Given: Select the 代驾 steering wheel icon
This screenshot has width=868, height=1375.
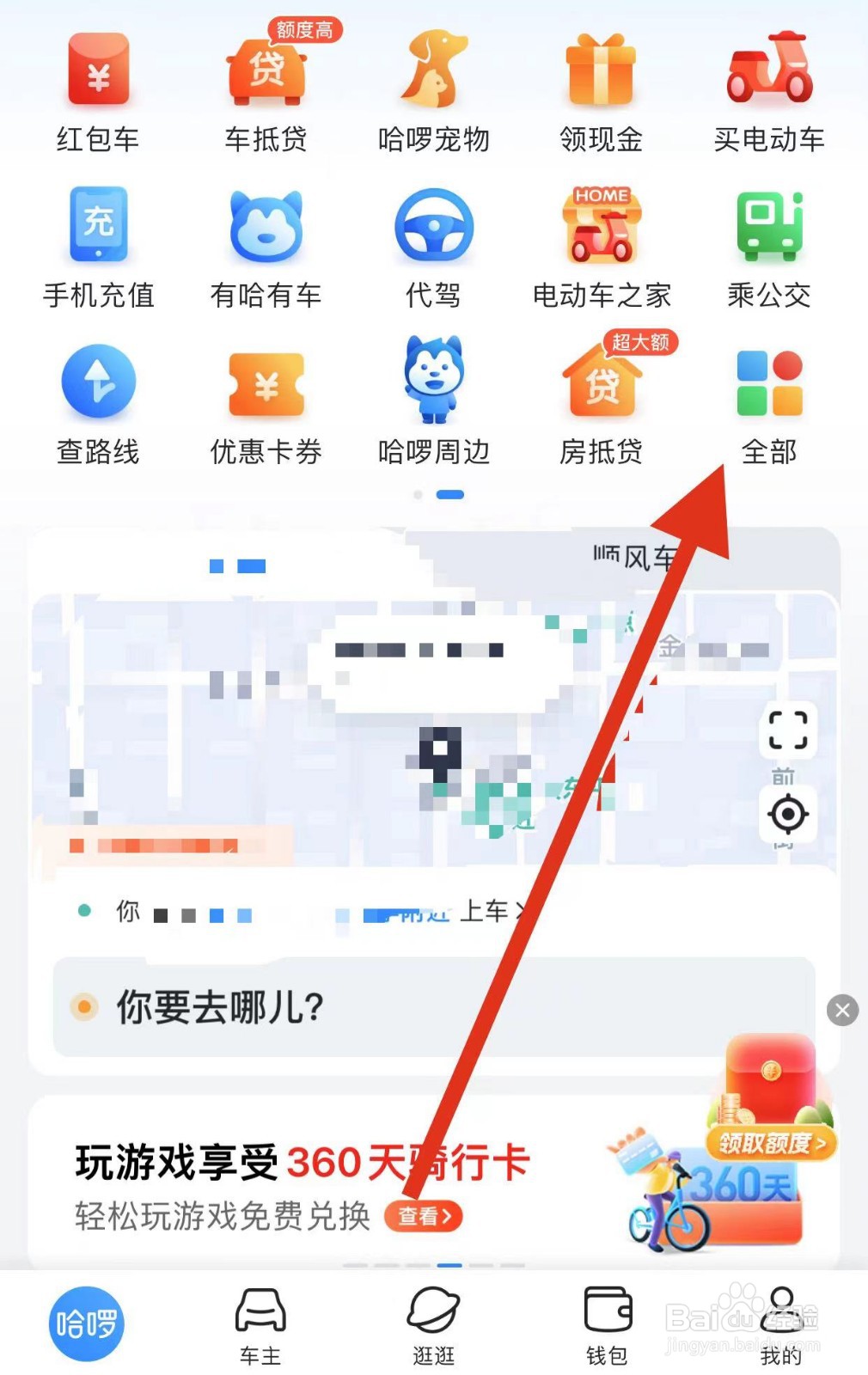Looking at the screenshot, I should (x=434, y=228).
